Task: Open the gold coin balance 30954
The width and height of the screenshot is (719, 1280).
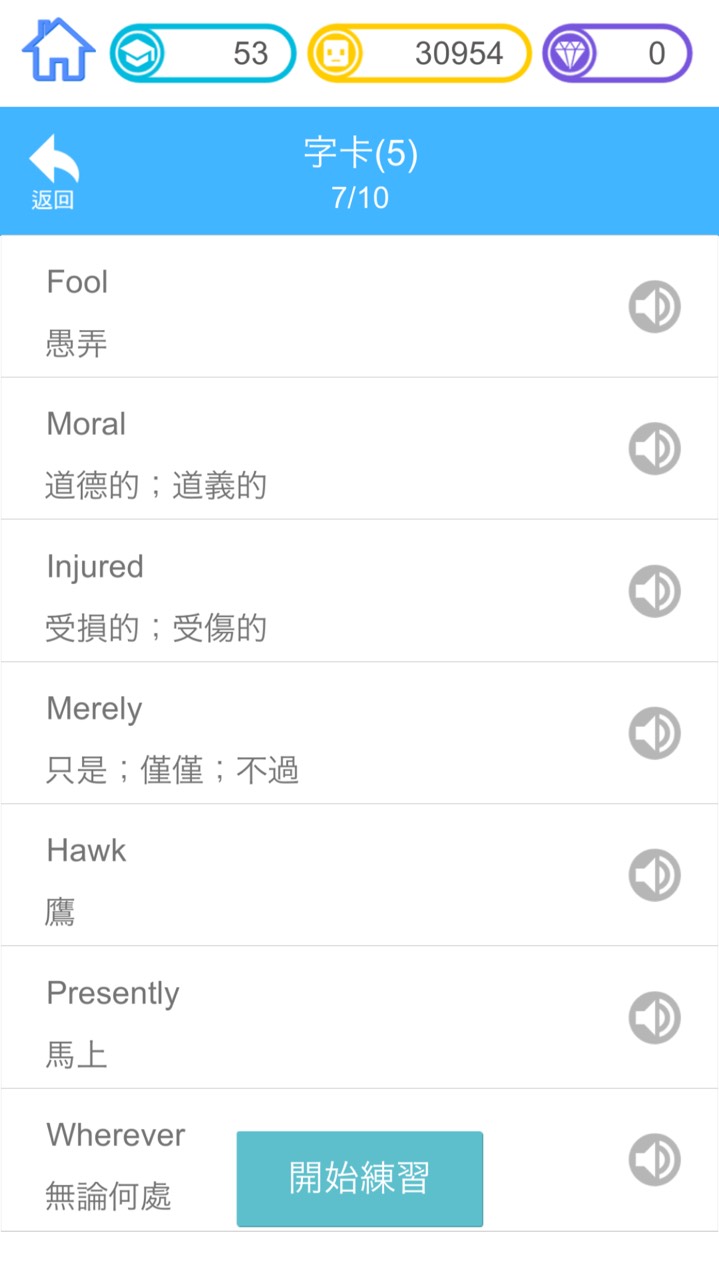Action: [419, 53]
